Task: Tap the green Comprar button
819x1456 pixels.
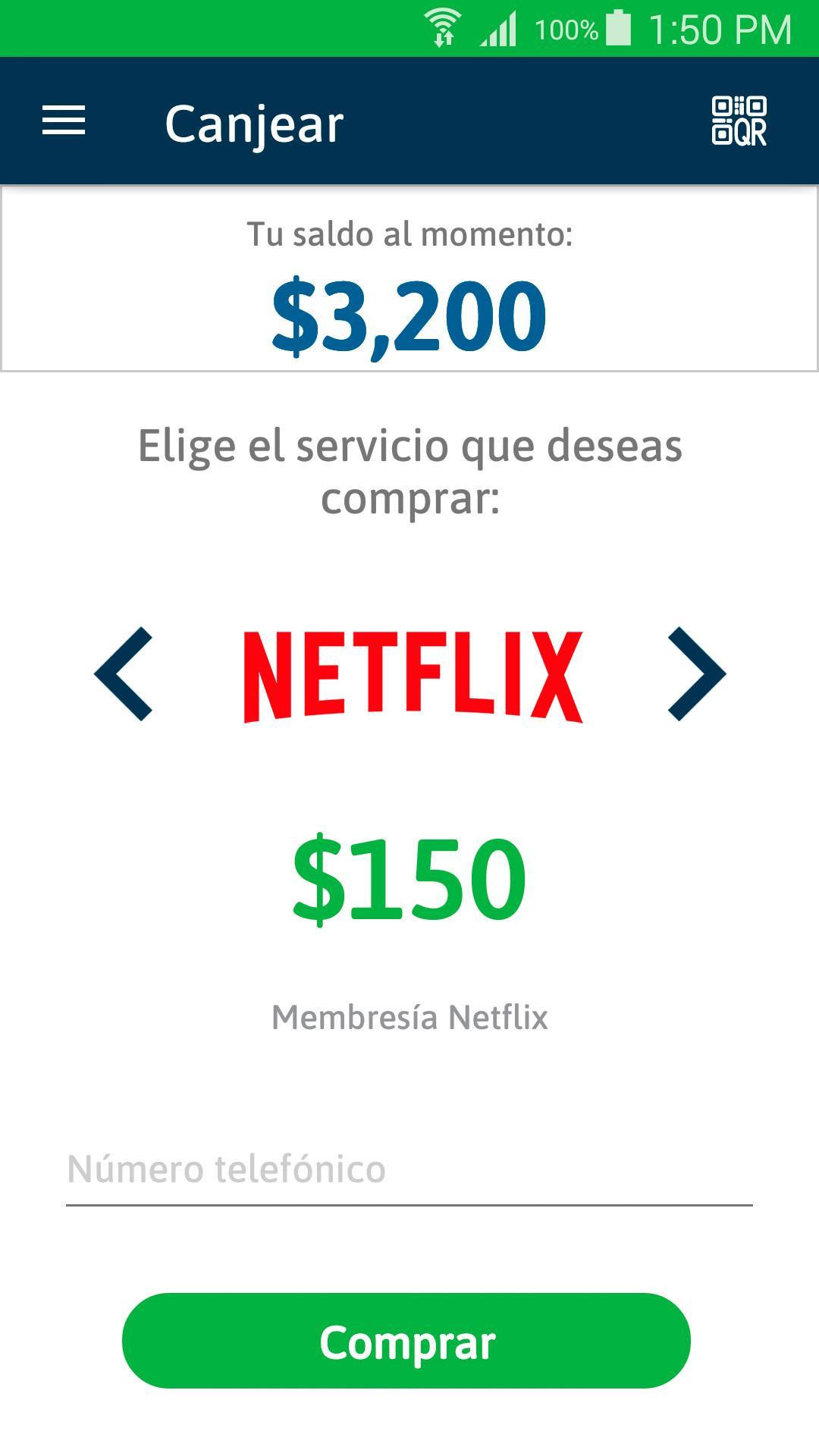Action: coord(406,1341)
